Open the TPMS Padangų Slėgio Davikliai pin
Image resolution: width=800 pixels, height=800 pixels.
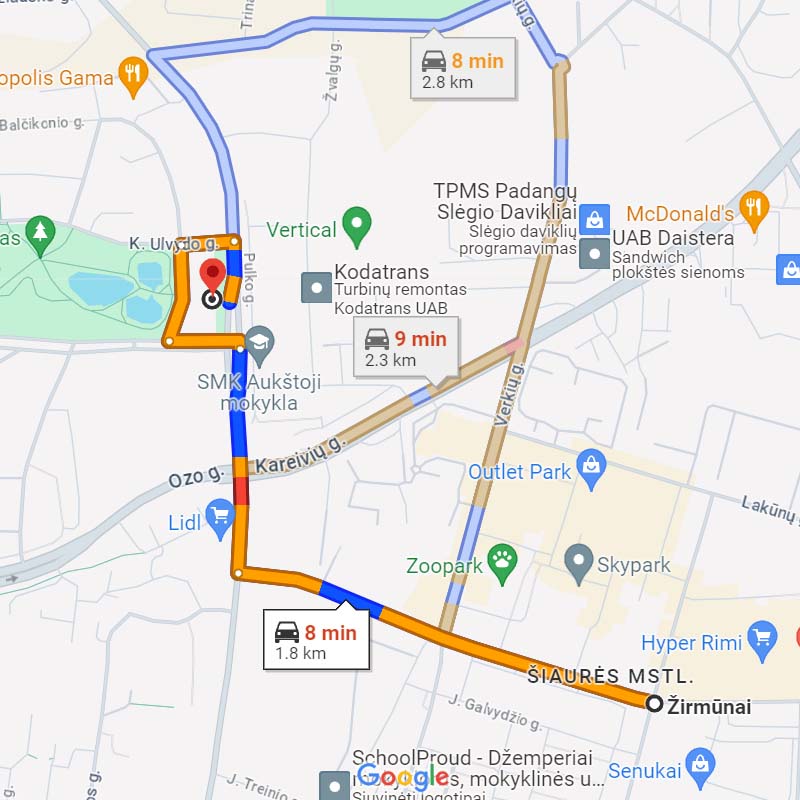pos(595,218)
